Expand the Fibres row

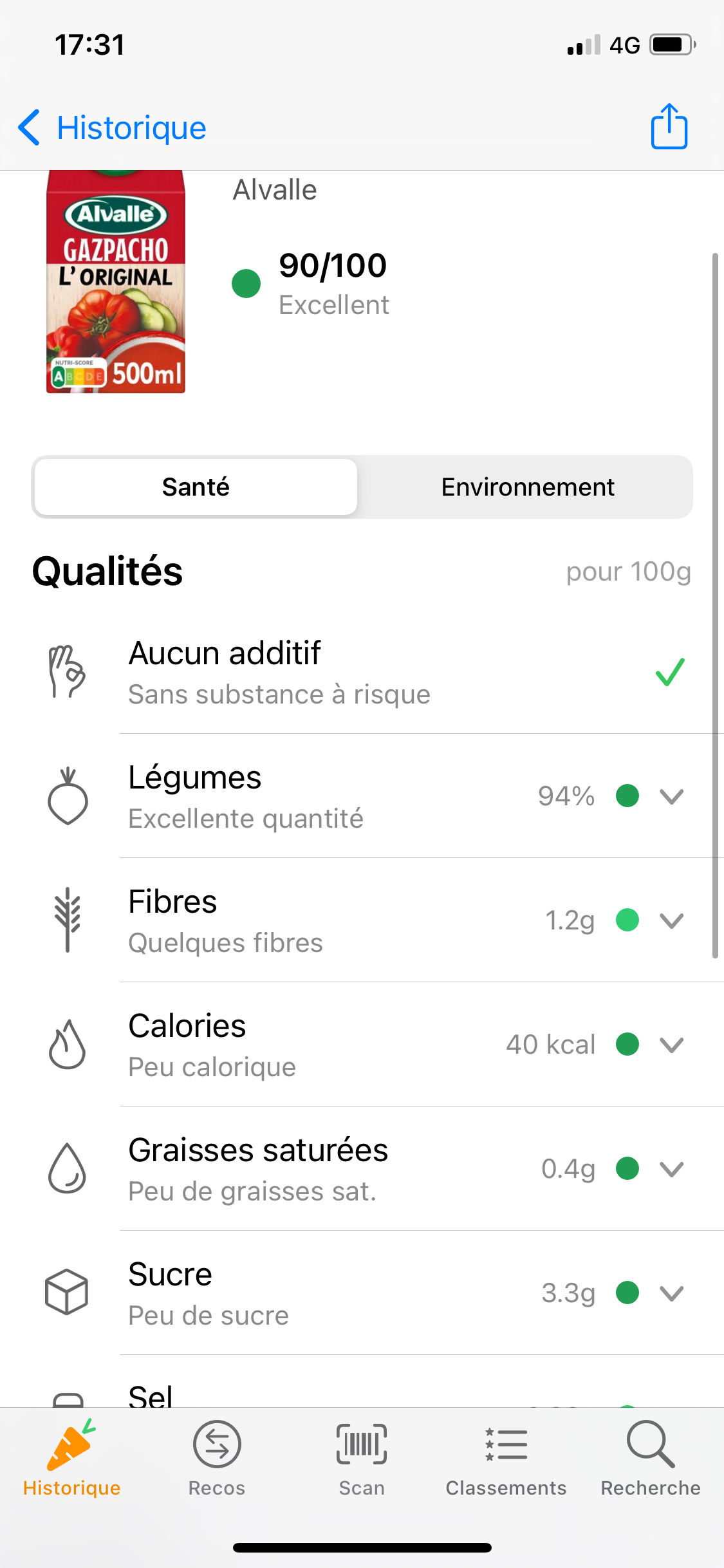tap(671, 920)
